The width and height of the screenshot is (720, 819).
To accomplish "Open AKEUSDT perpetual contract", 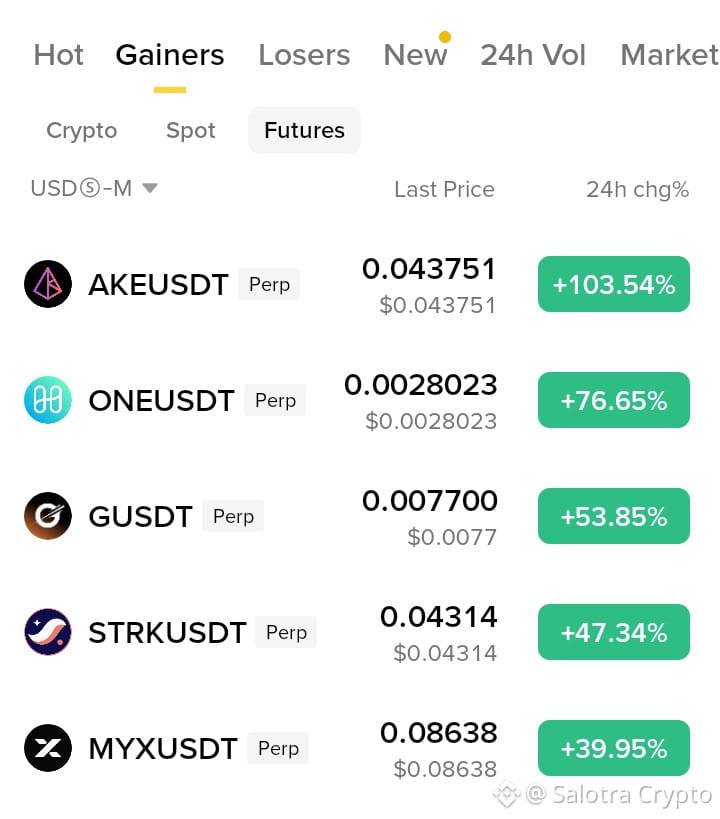I will pos(357,284).
